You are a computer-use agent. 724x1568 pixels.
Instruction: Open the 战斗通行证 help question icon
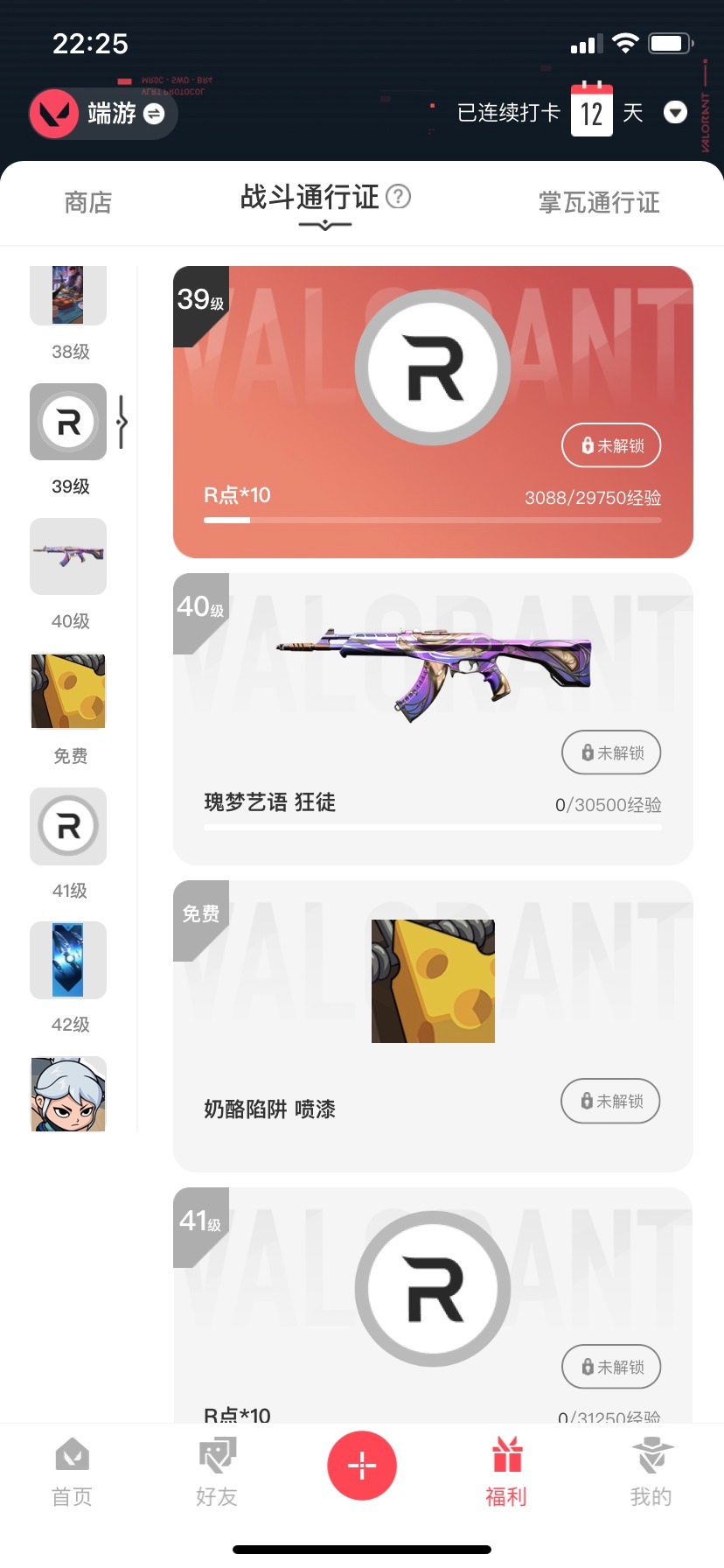398,196
